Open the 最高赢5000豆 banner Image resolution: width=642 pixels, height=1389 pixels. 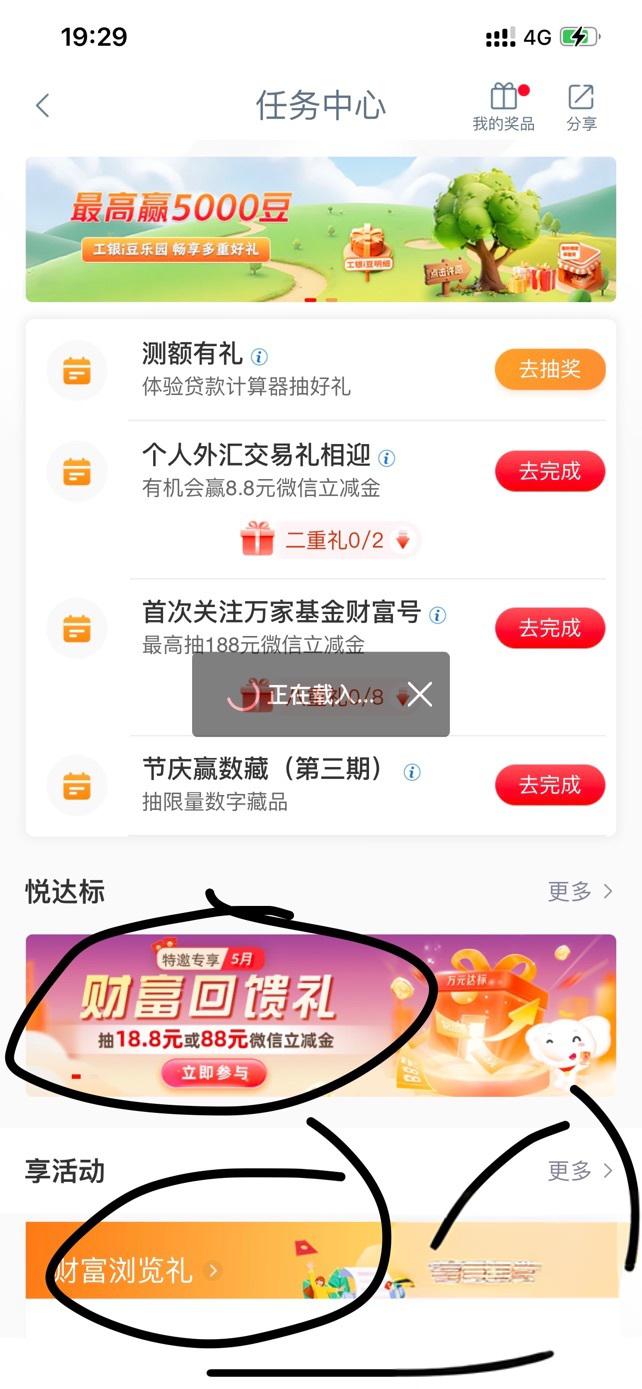(320, 229)
